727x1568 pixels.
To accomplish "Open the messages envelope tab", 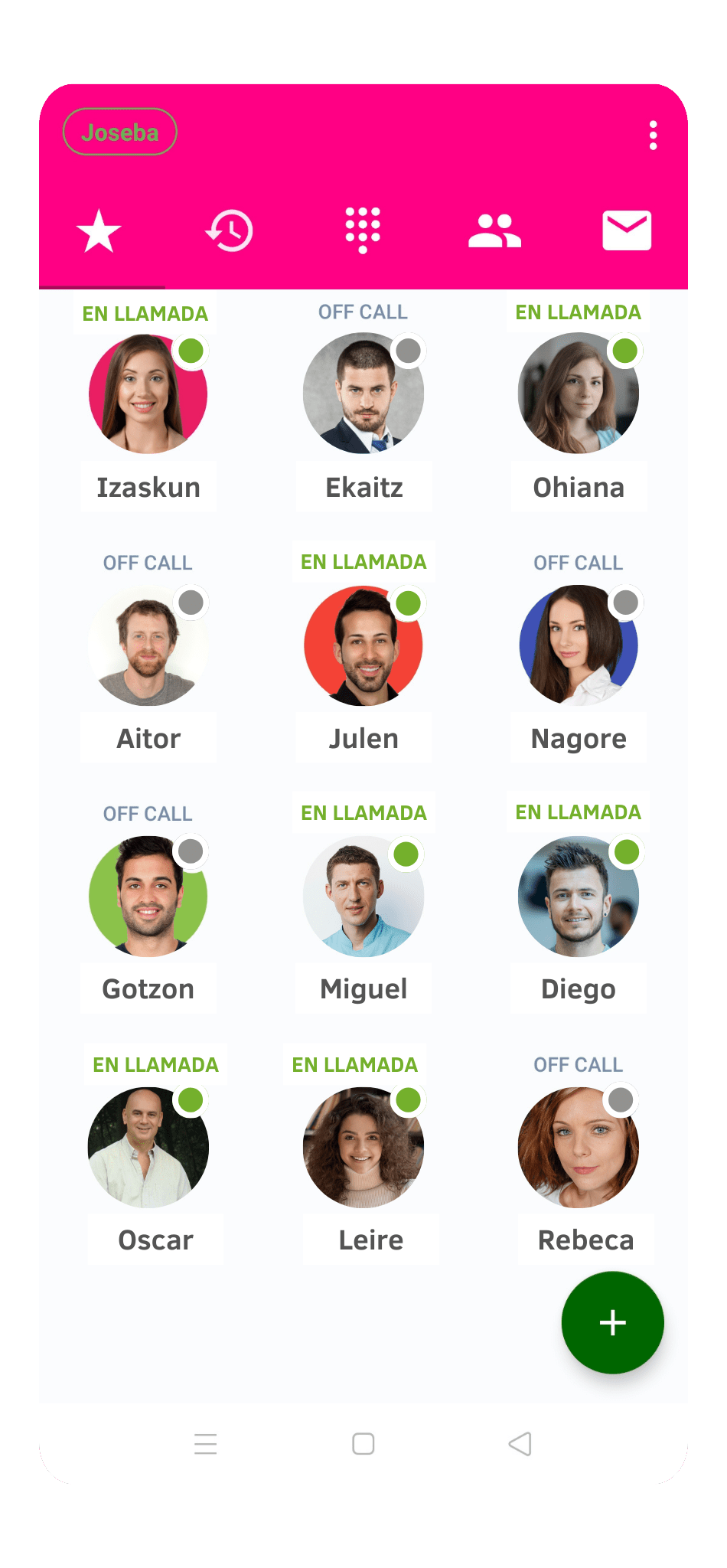I will (627, 230).
